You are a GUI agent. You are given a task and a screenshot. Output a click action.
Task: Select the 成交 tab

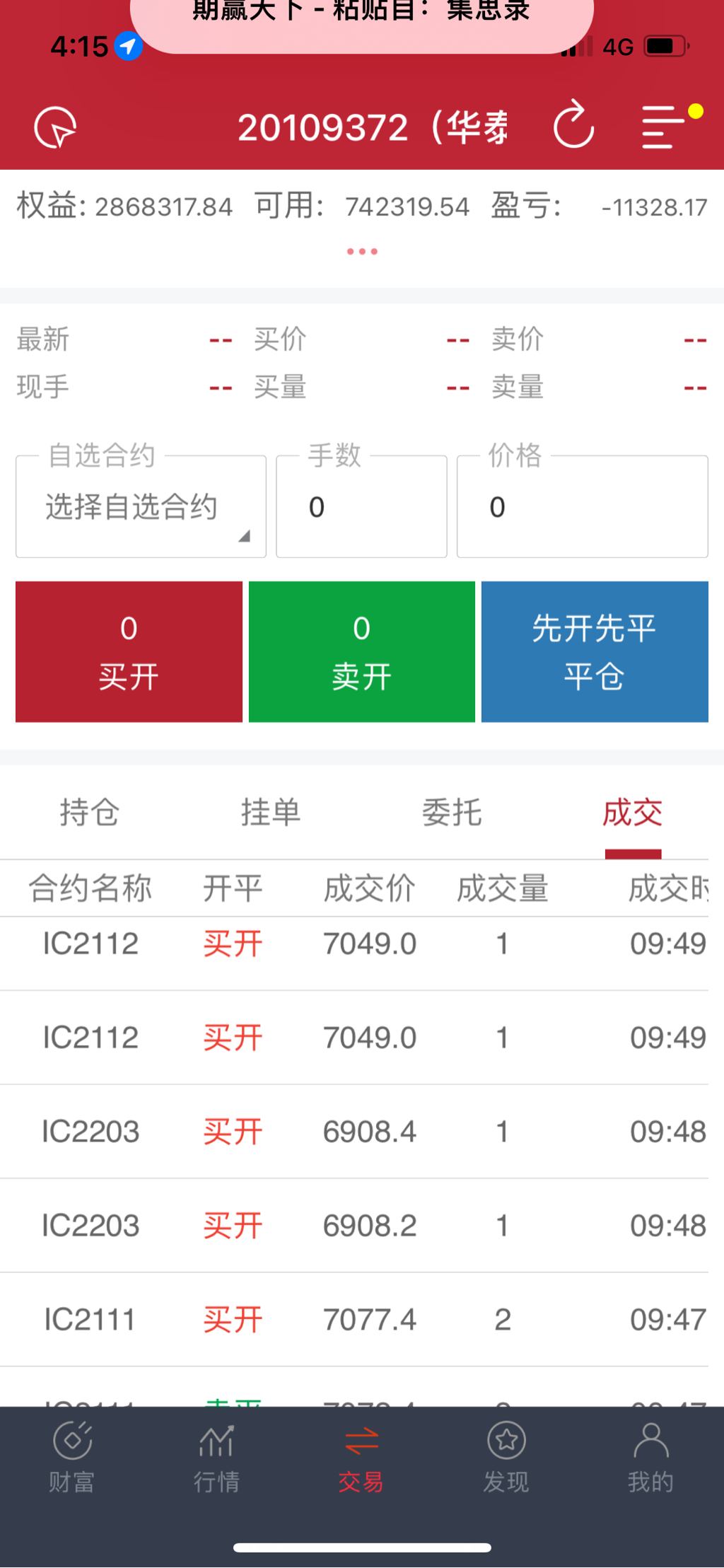coord(633,812)
